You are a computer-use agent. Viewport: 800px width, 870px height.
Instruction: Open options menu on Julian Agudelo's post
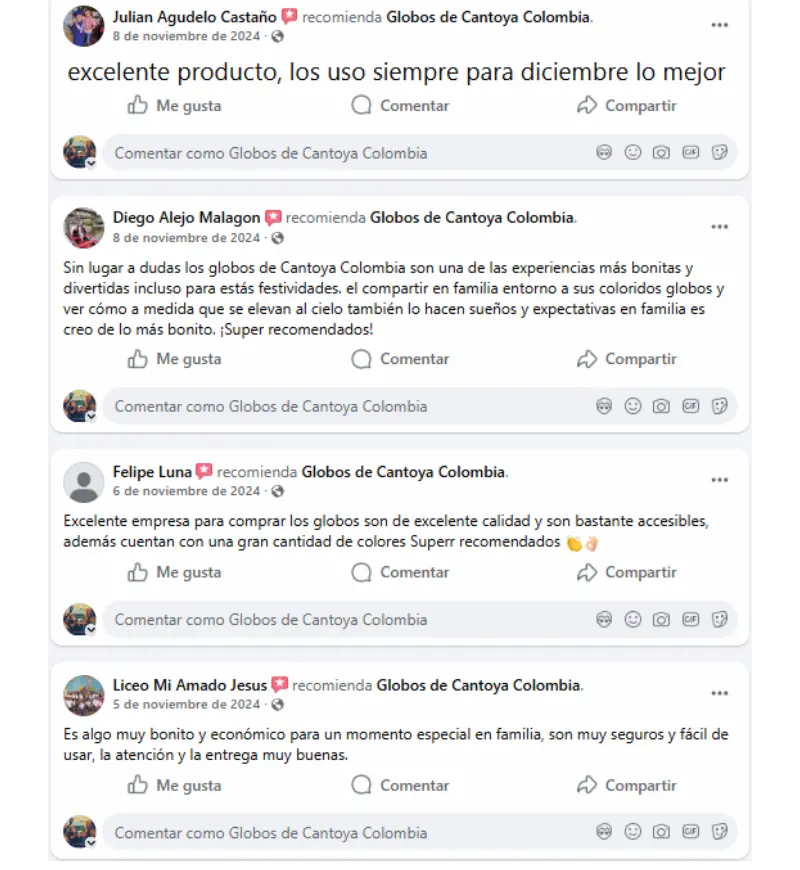[x=719, y=25]
